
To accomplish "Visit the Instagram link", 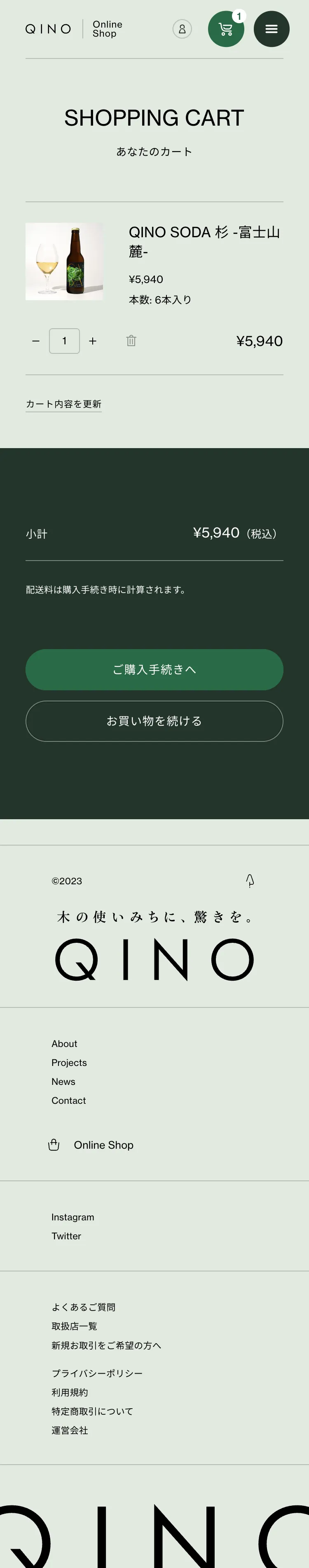I will point(73,1217).
